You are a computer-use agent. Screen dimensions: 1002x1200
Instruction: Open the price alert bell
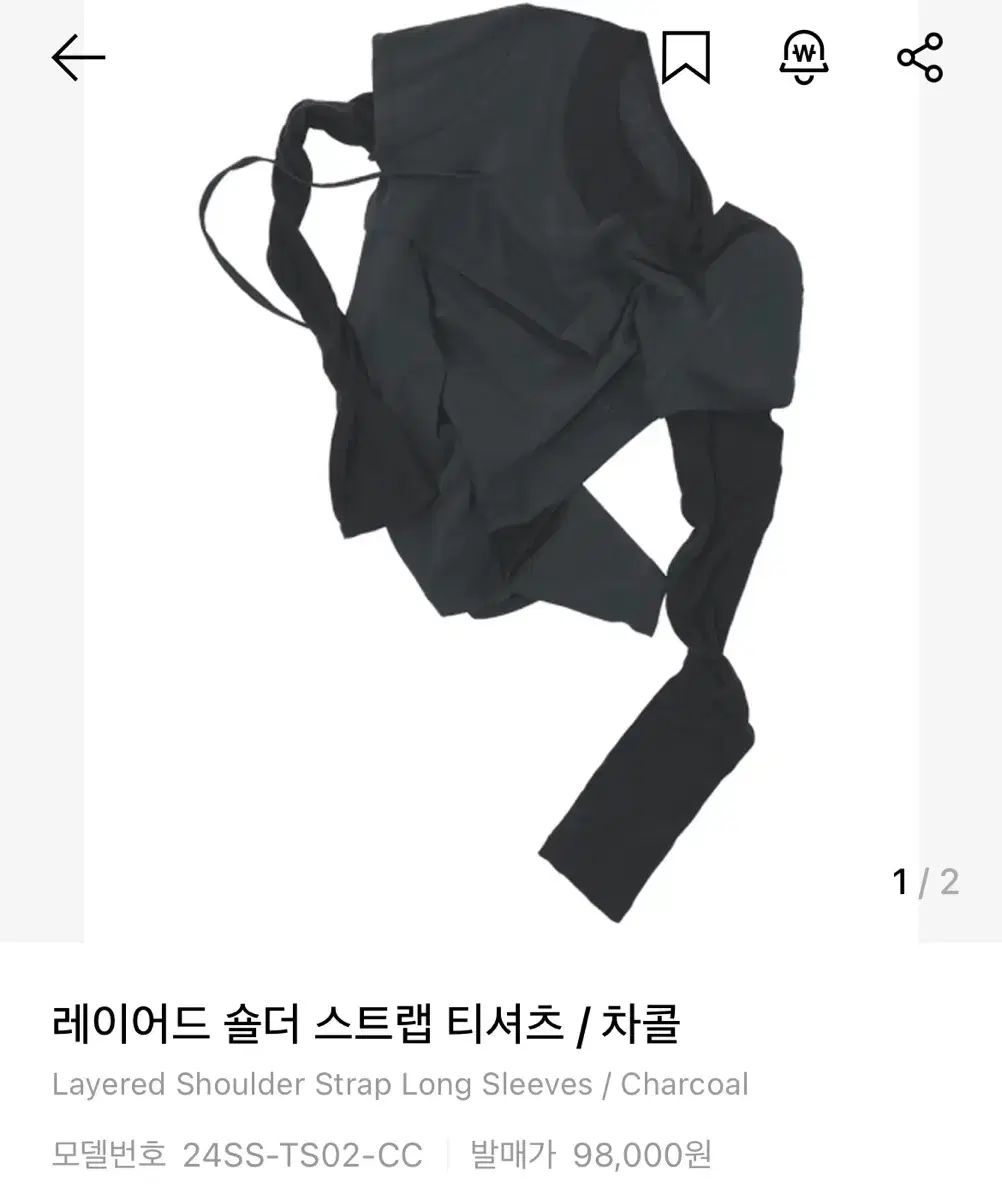pos(805,58)
